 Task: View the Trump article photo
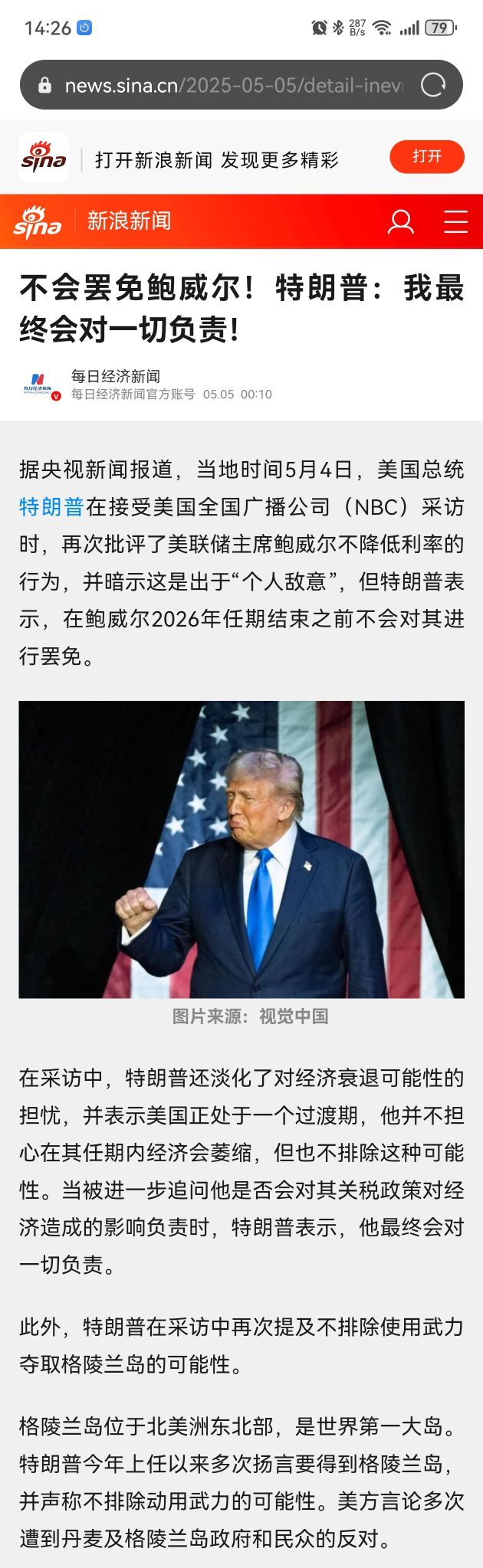tap(242, 849)
